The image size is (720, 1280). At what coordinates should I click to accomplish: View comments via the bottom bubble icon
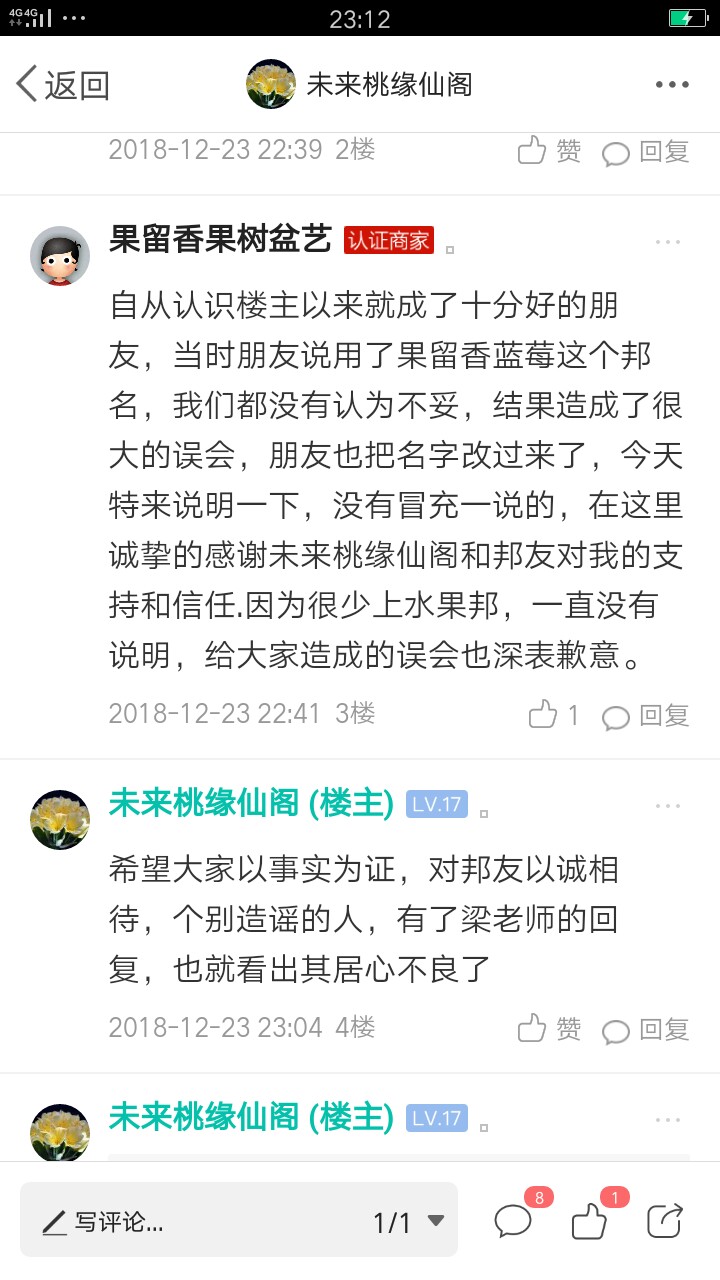513,1221
